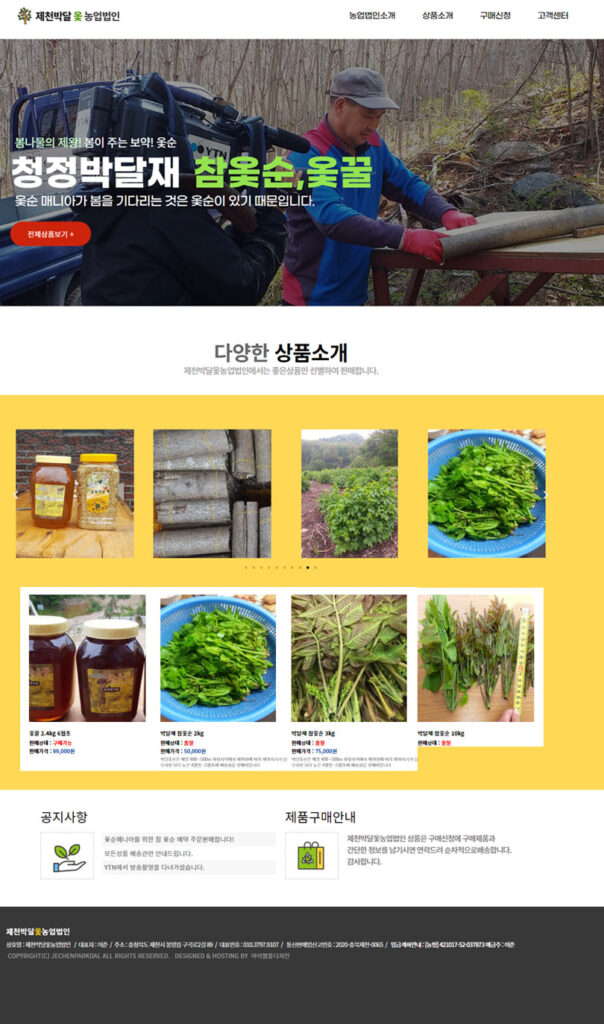This screenshot has height=1024, width=604.
Task: Open the stacked logs slide in the carousel
Action: (x=212, y=493)
